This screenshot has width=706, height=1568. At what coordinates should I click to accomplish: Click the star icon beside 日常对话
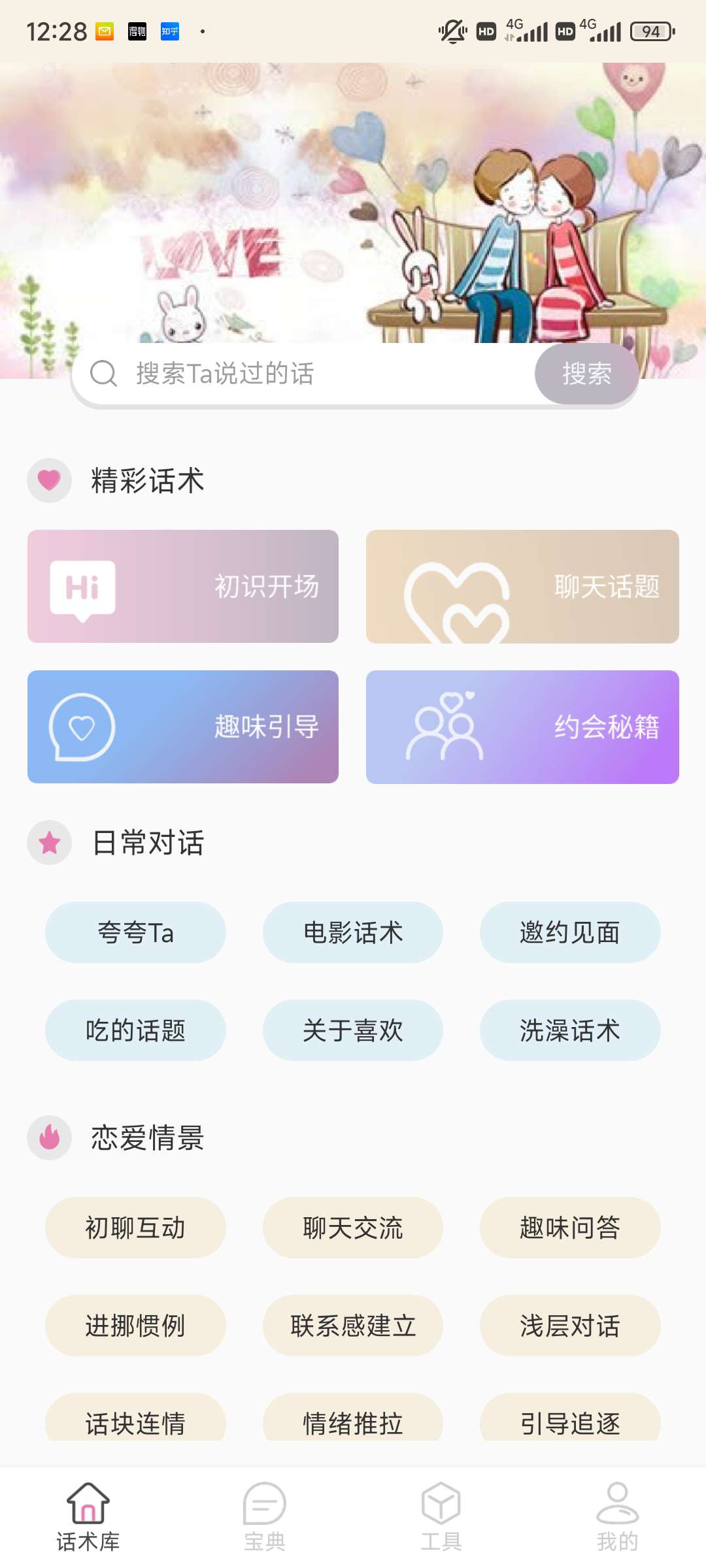[49, 843]
